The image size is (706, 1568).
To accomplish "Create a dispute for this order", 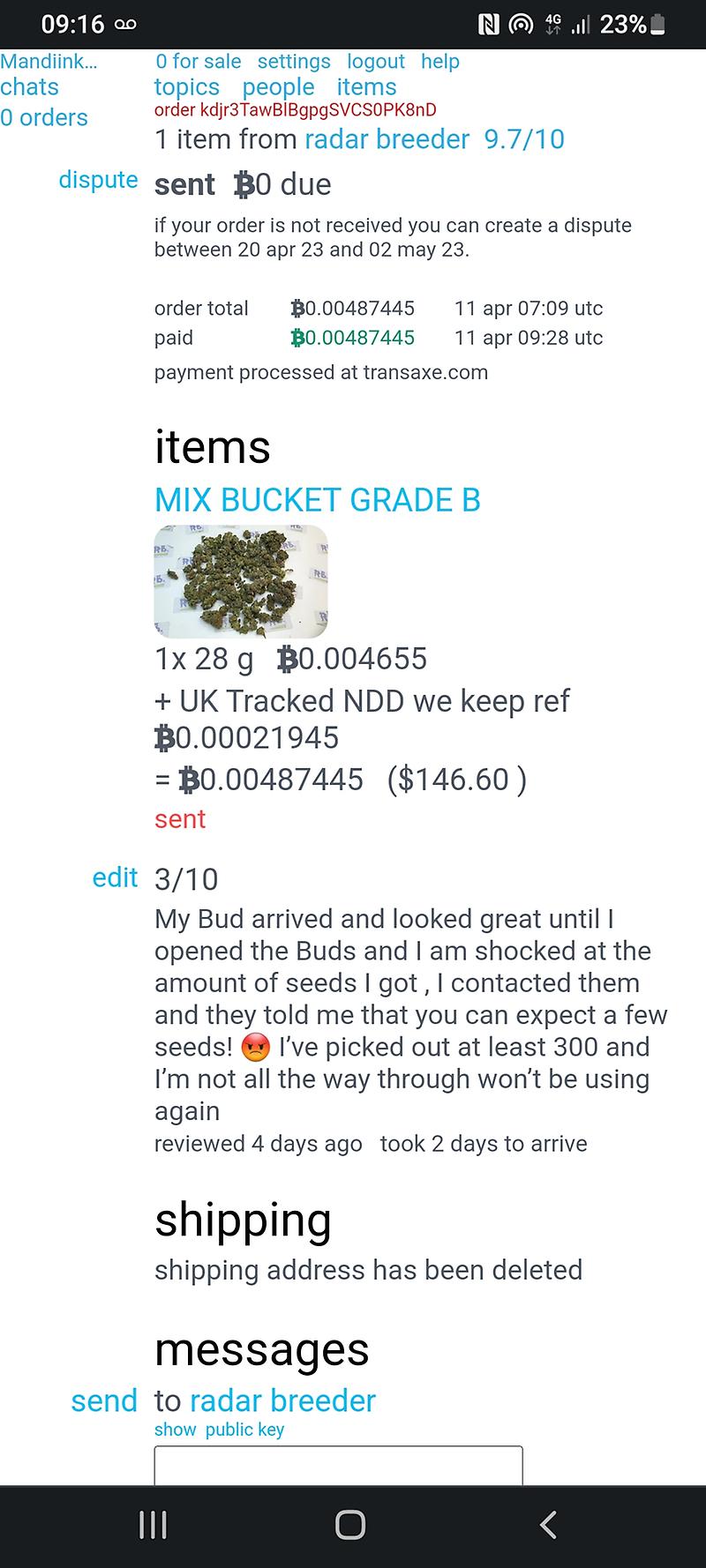I will click(98, 180).
